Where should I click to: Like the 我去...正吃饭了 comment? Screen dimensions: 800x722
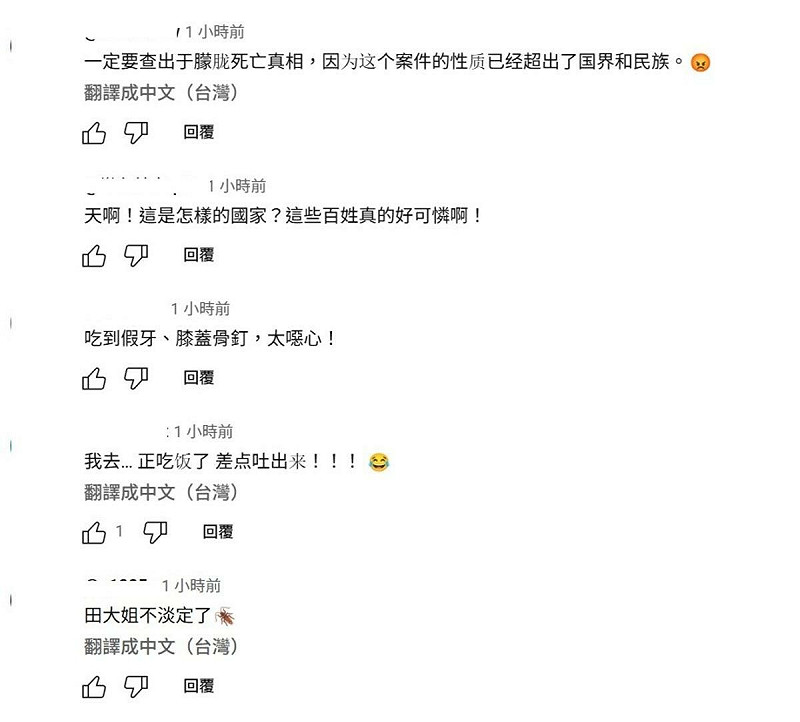click(94, 532)
